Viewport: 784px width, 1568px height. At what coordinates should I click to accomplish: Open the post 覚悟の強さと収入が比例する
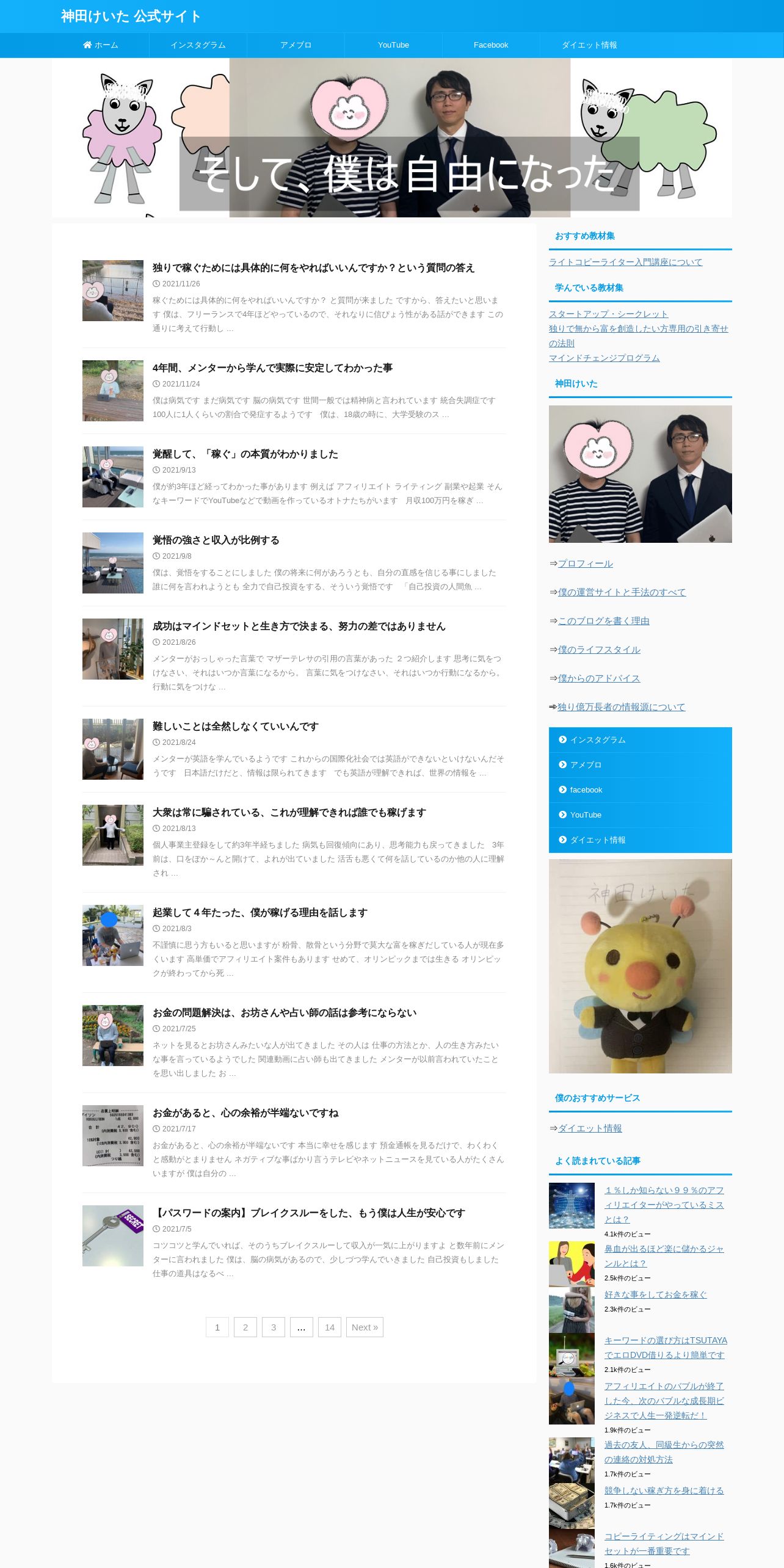[216, 540]
